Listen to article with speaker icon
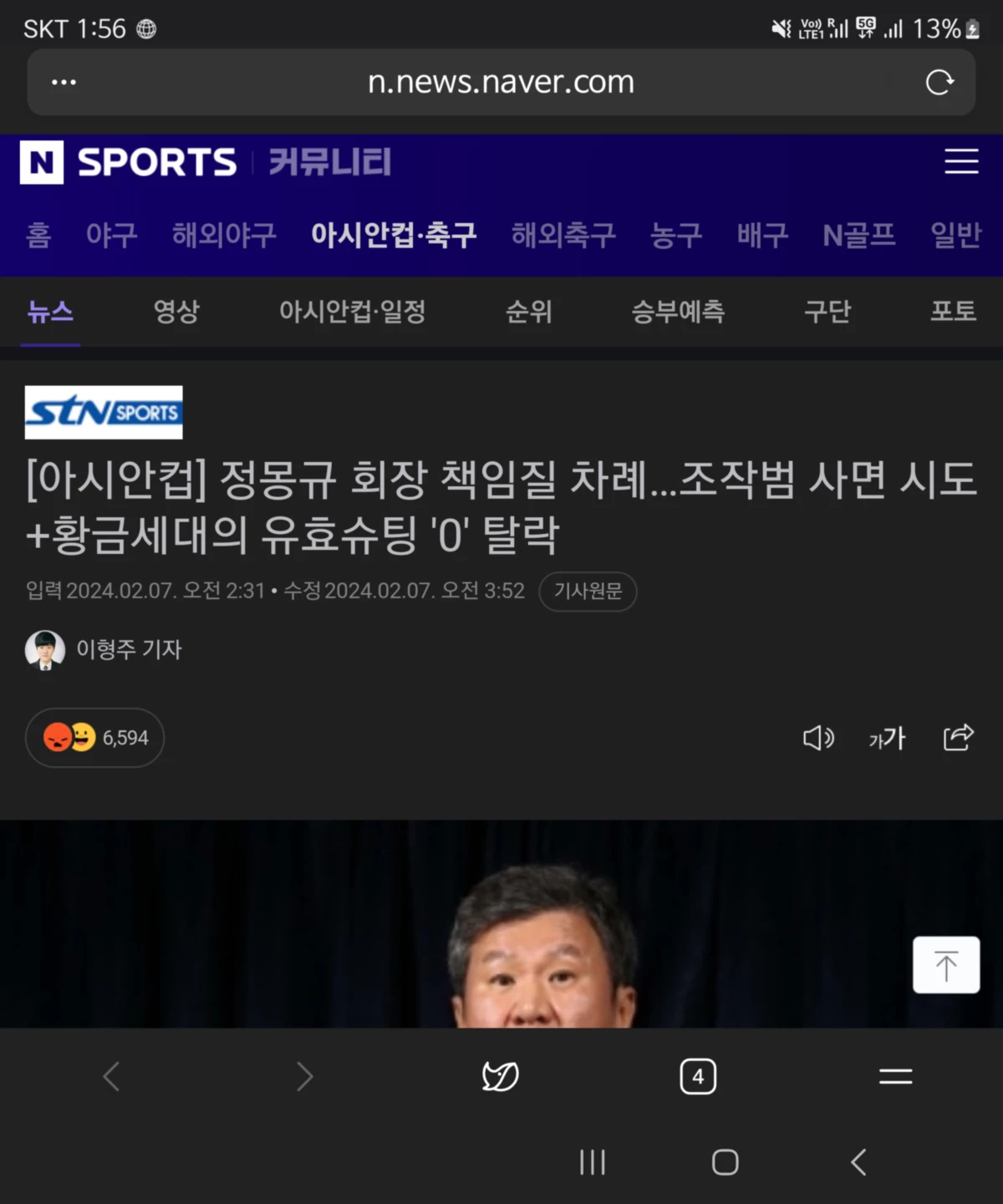The image size is (1003, 1204). (x=818, y=738)
